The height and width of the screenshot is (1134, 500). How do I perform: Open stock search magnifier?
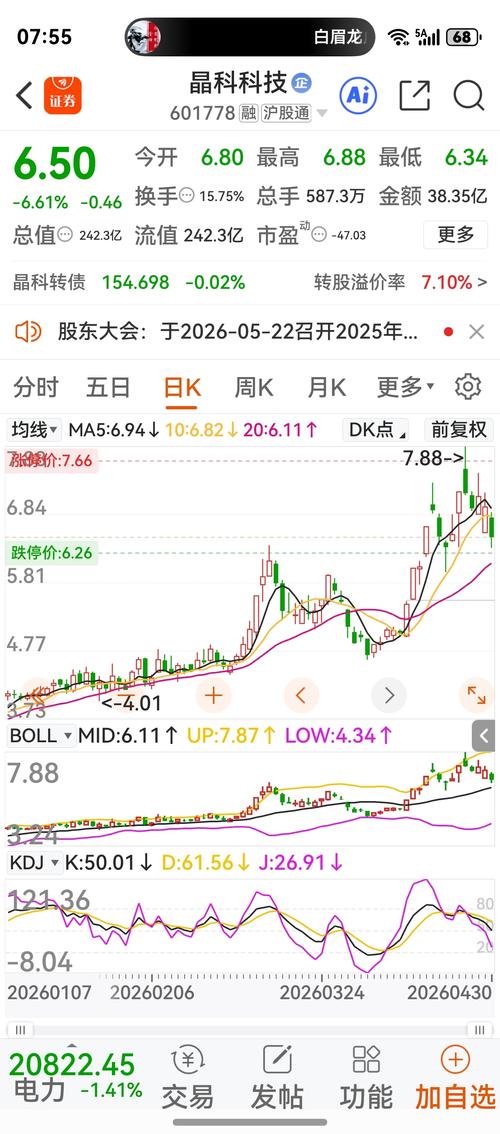point(469,95)
